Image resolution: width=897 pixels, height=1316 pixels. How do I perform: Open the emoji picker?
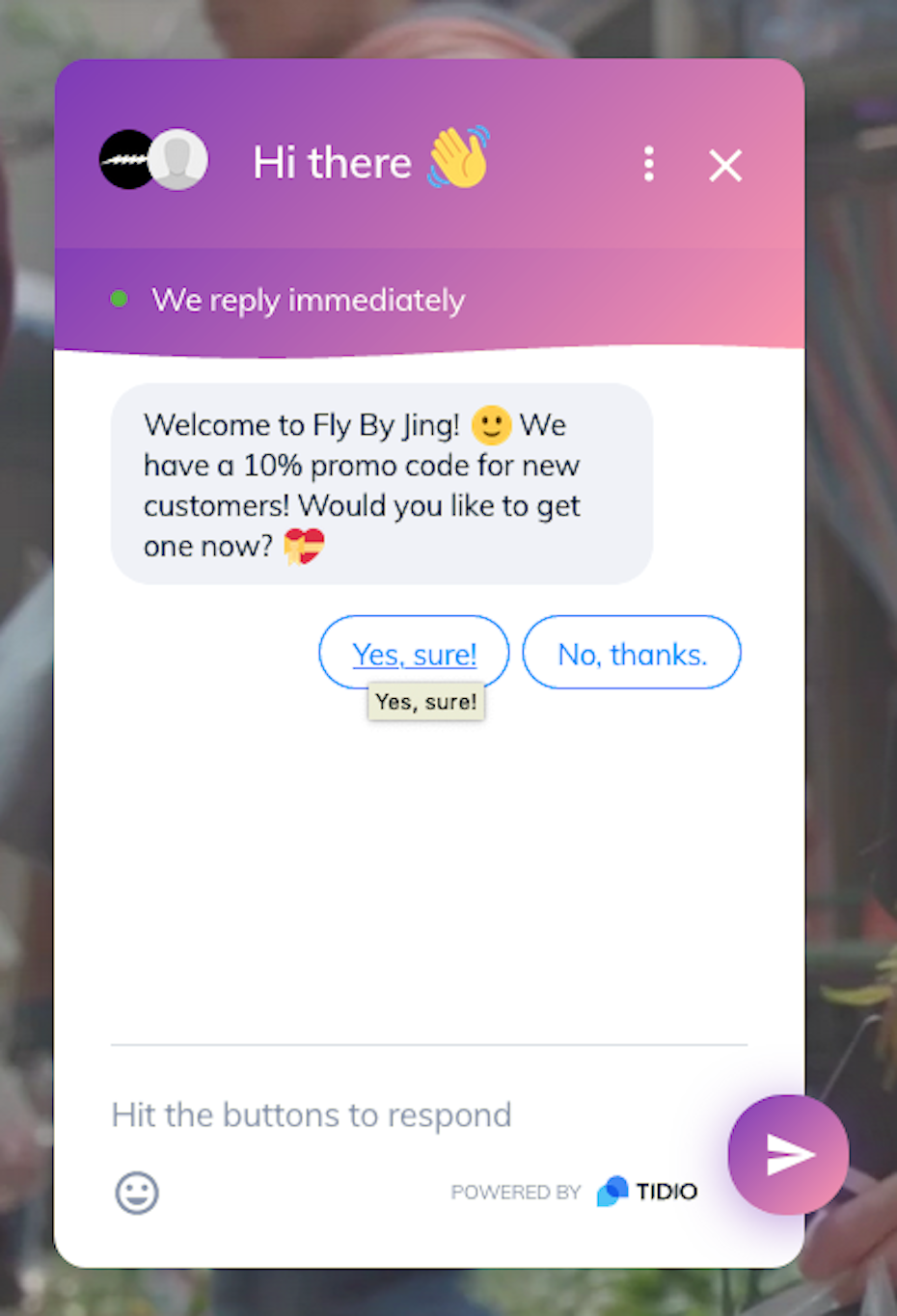137,1193
